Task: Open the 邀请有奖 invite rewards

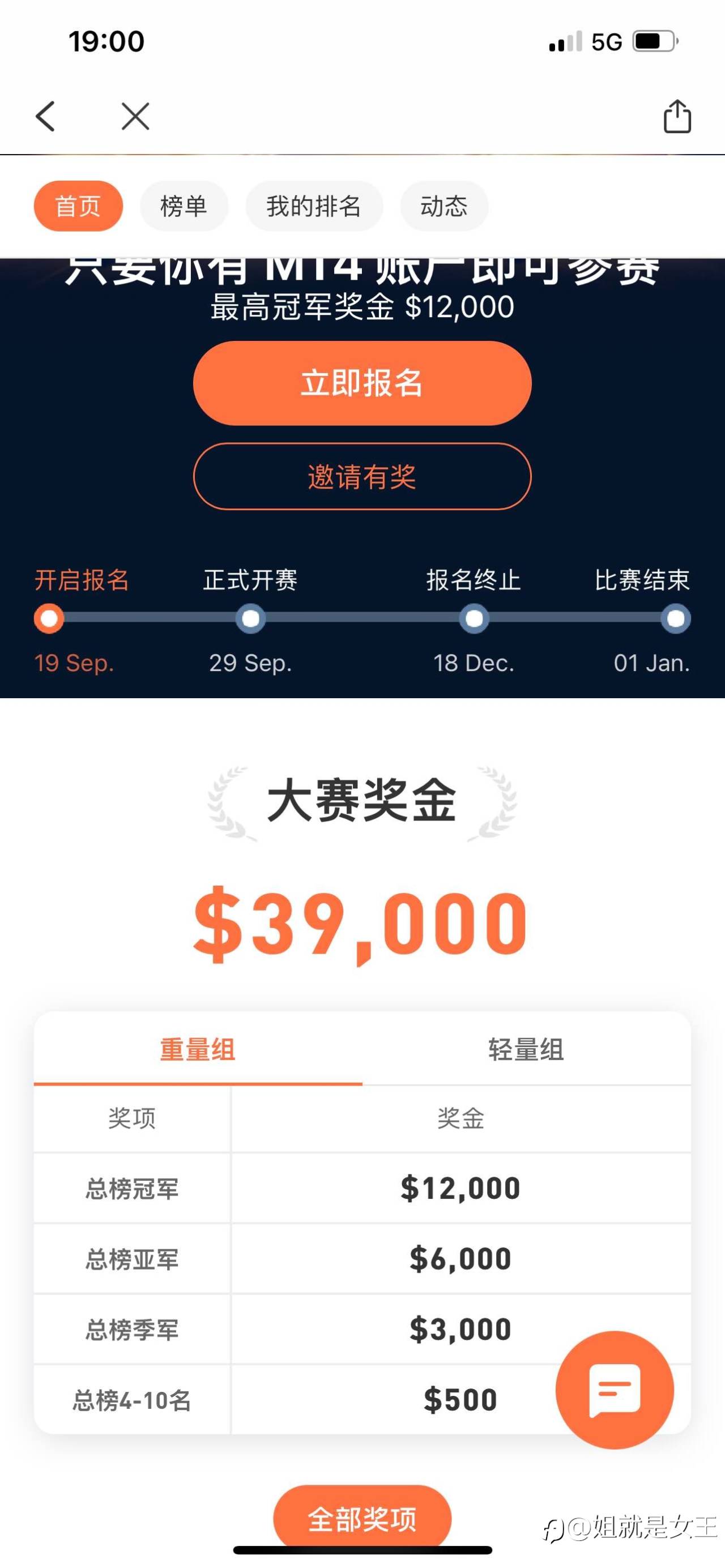Action: (x=362, y=476)
